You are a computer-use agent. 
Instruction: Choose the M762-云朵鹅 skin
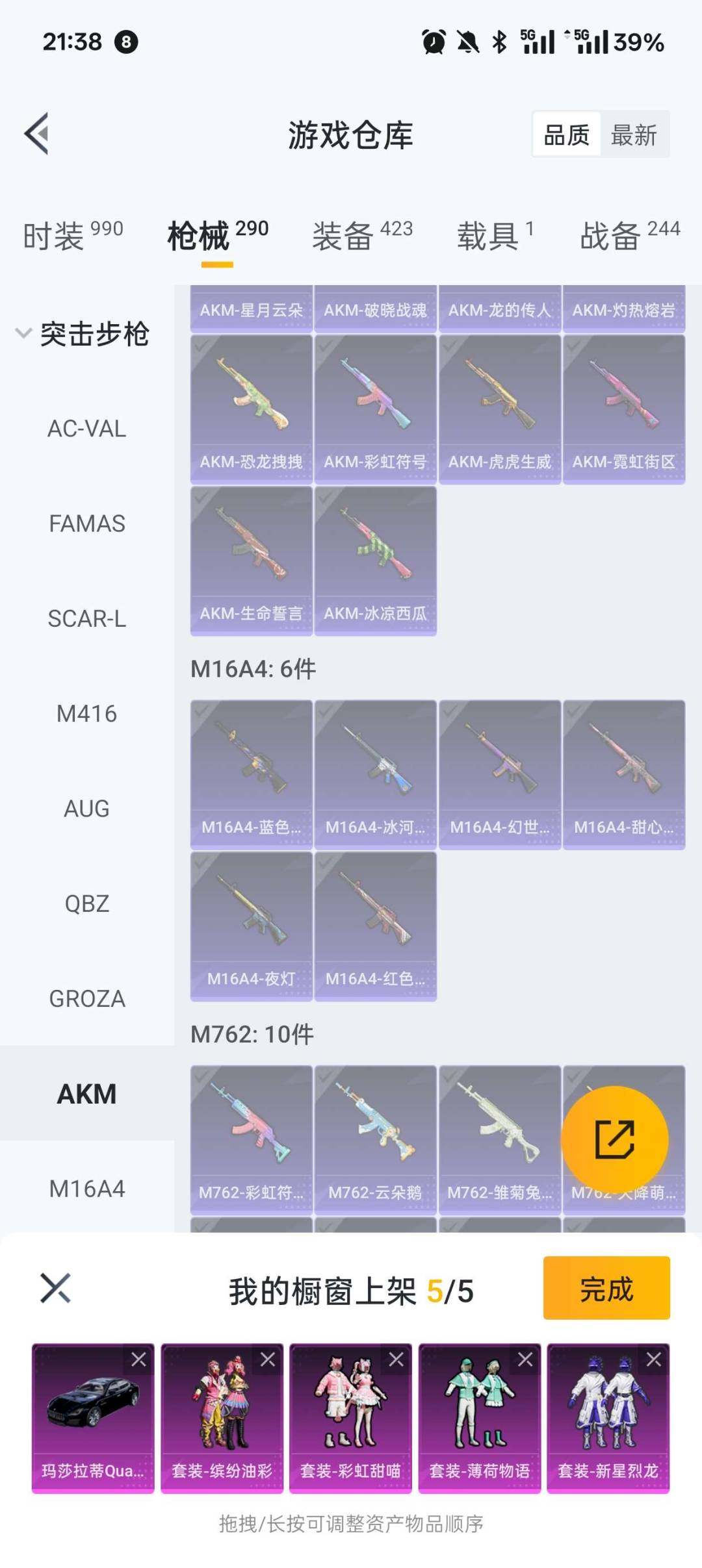[x=376, y=1139]
